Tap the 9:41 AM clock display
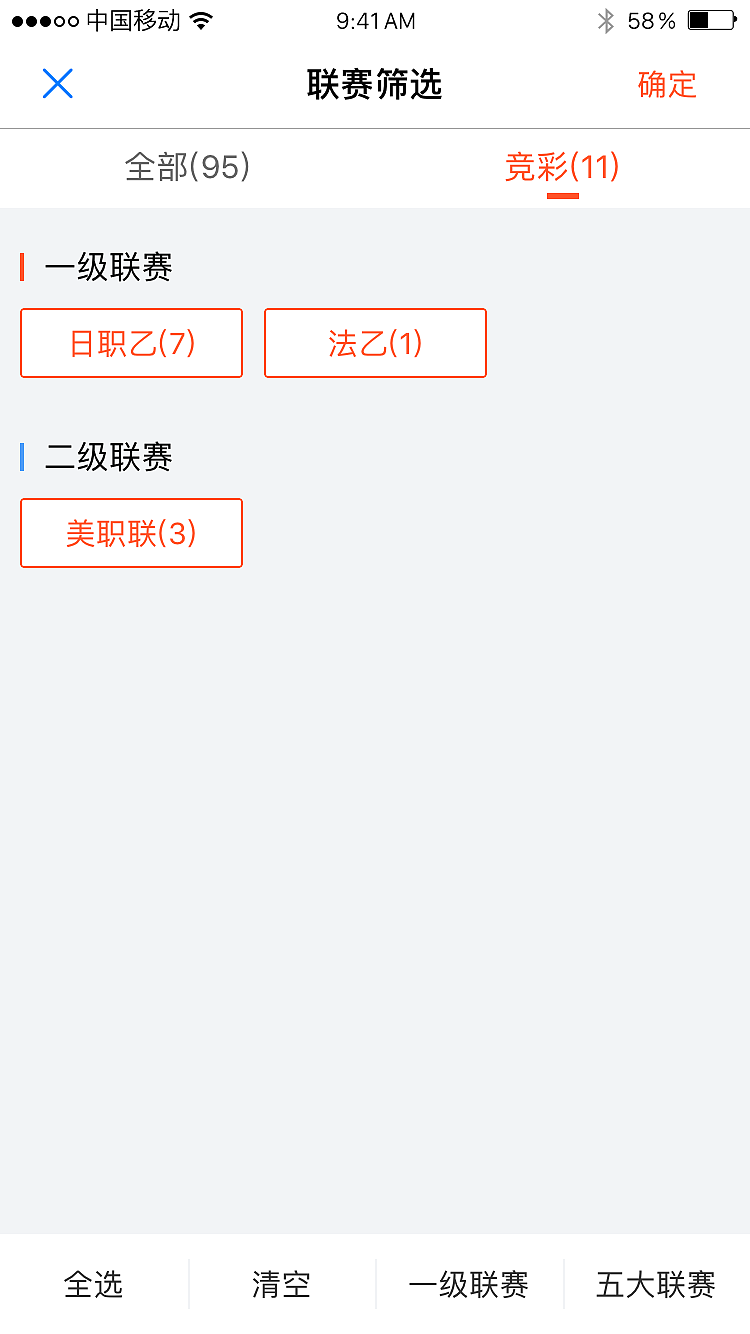Image resolution: width=750 pixels, height=1334 pixels. pos(375,20)
